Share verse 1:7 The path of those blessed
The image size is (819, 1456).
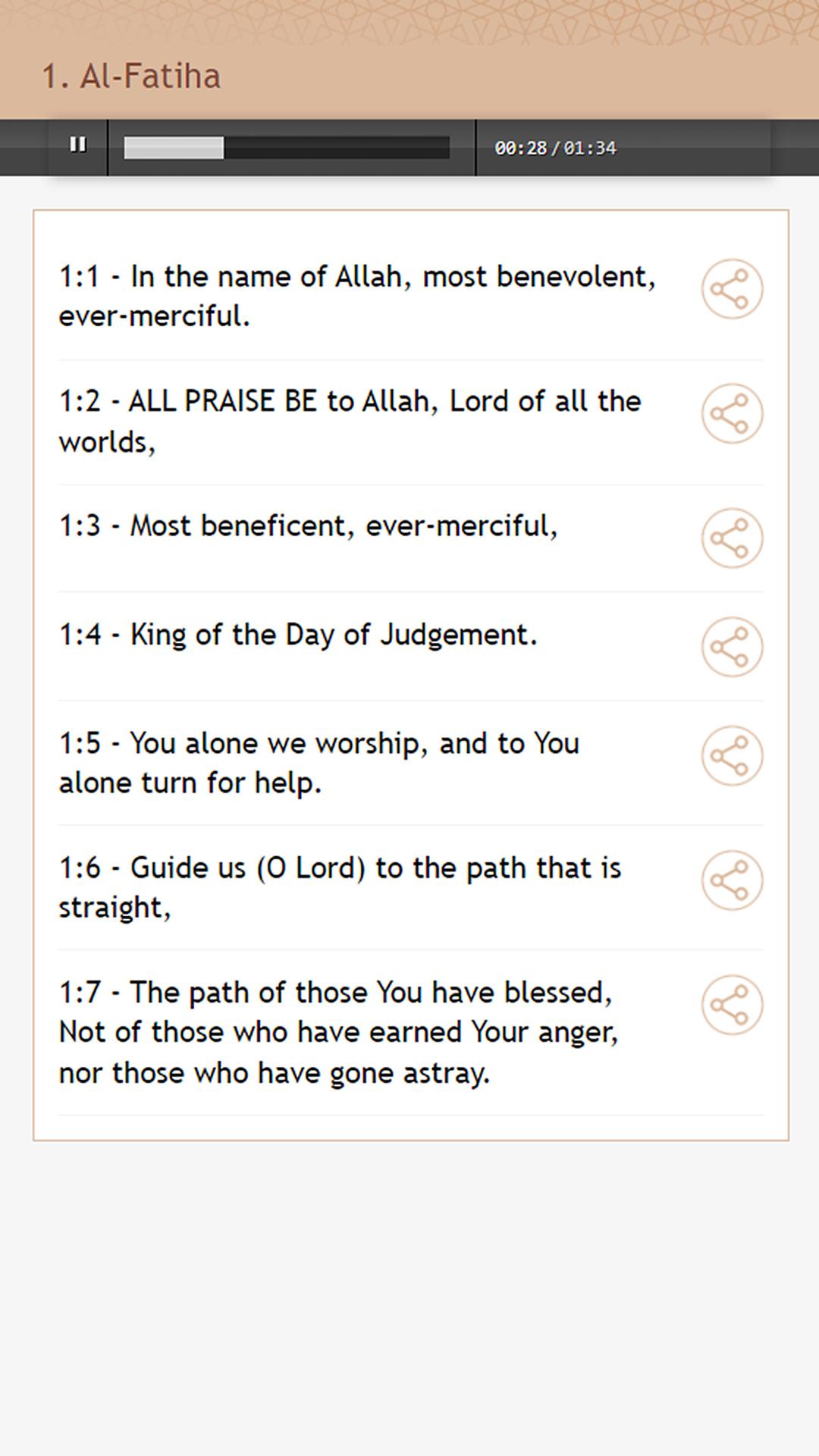[731, 1005]
